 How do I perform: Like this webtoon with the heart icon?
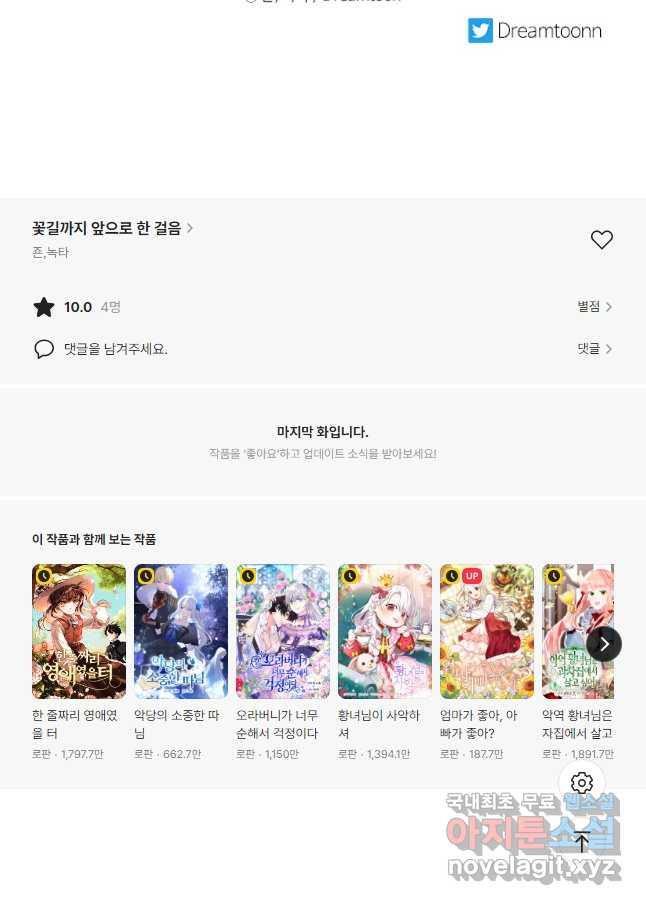click(x=601, y=240)
